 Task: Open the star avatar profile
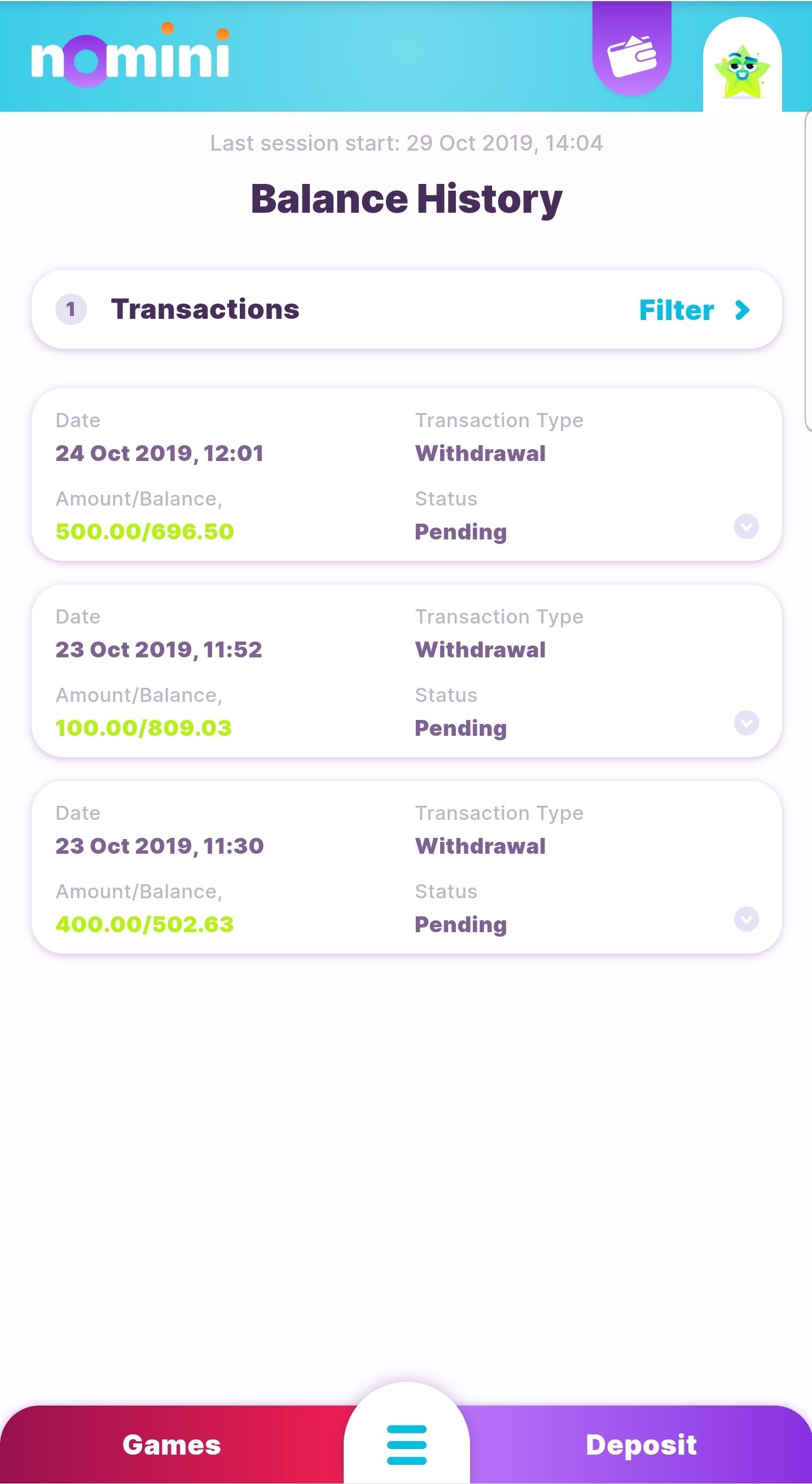(x=742, y=71)
